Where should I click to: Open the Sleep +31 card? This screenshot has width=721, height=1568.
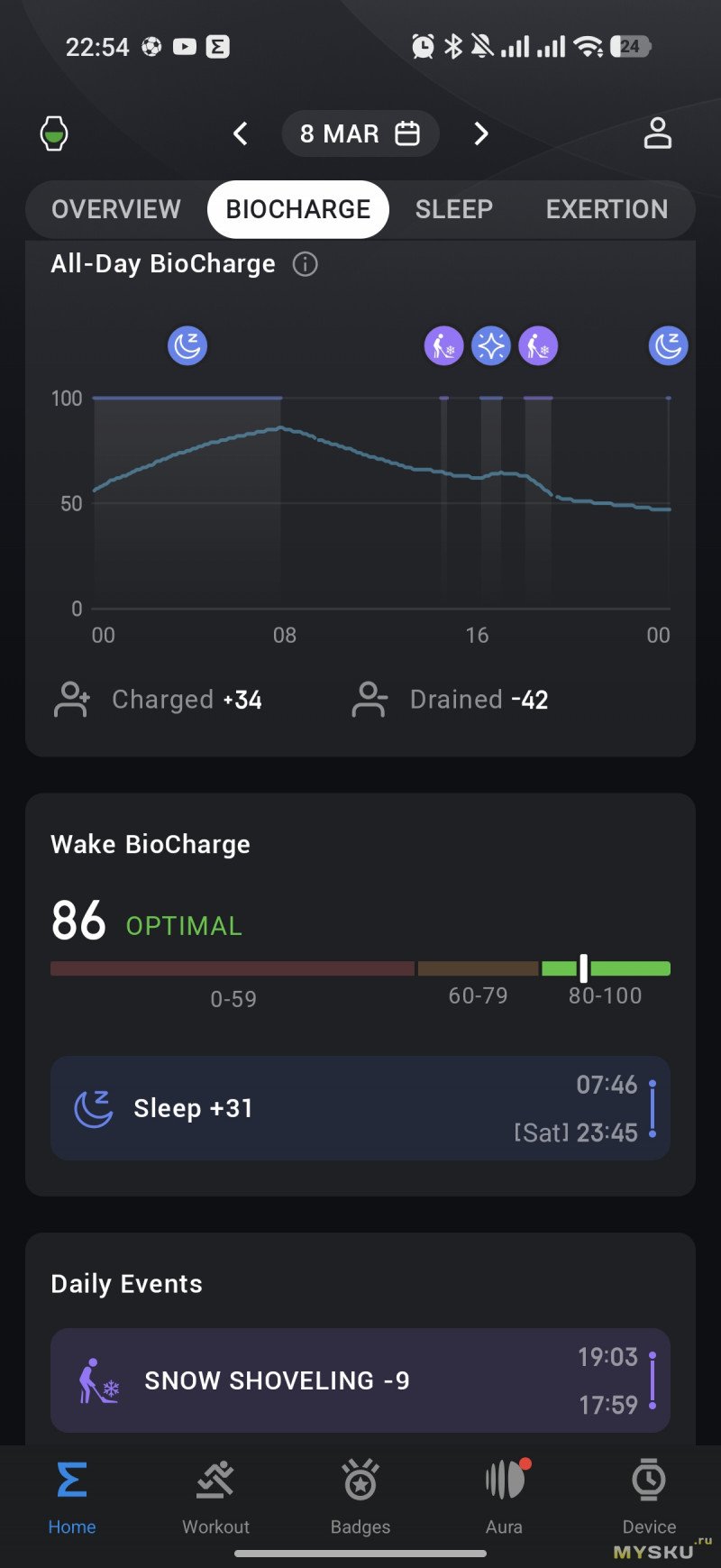pos(360,1108)
